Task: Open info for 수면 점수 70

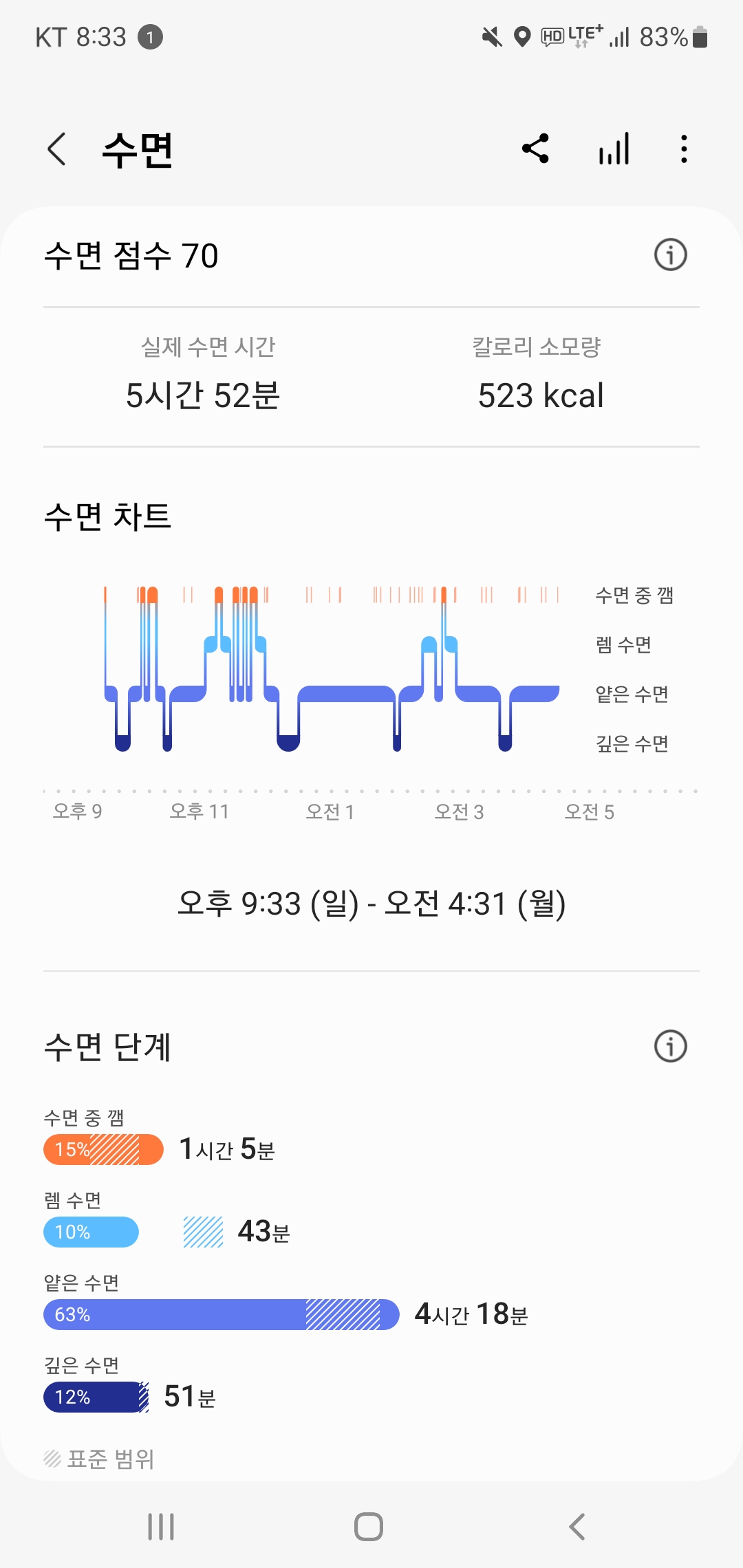Action: click(670, 255)
